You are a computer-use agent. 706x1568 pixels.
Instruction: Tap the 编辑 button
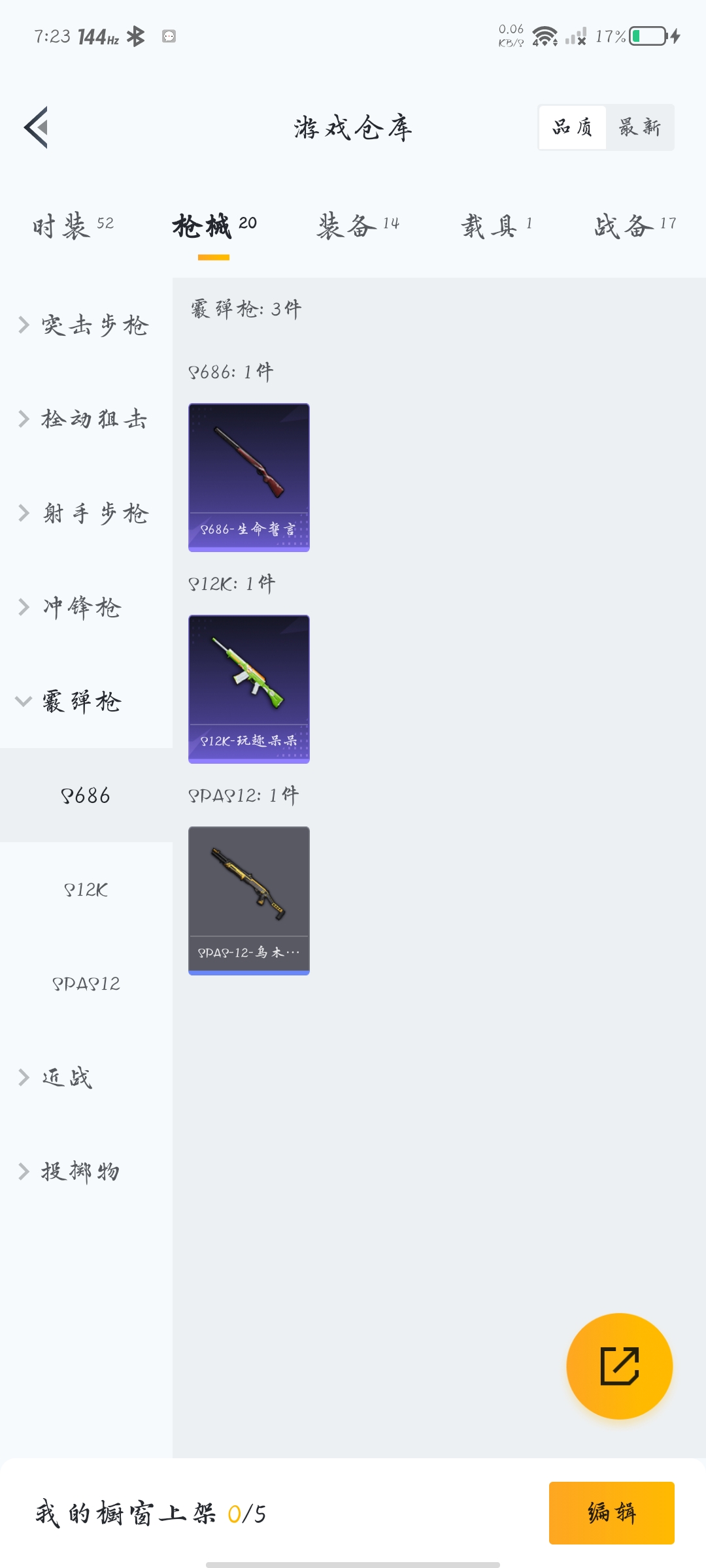click(x=611, y=1512)
